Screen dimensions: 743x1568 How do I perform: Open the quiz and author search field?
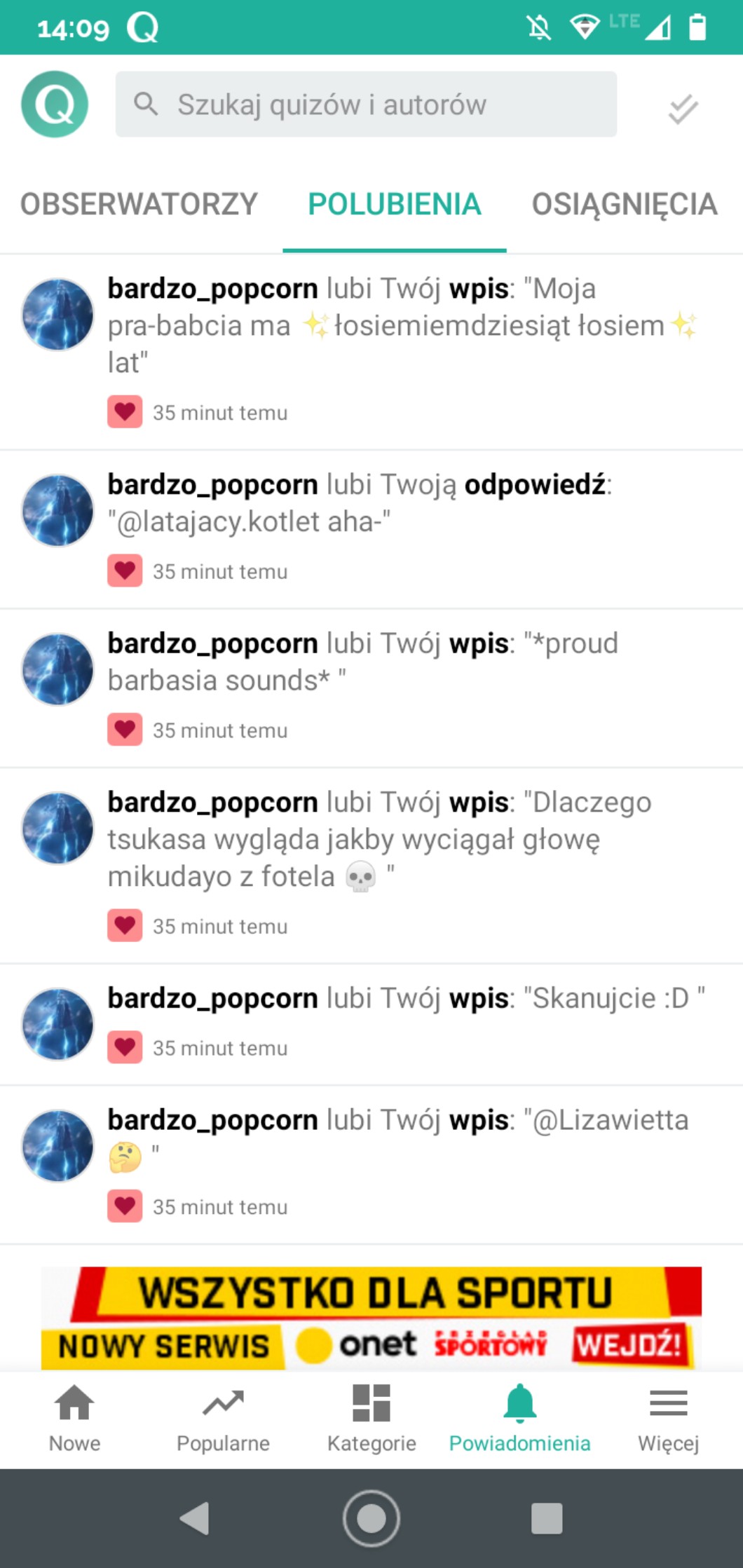click(366, 104)
